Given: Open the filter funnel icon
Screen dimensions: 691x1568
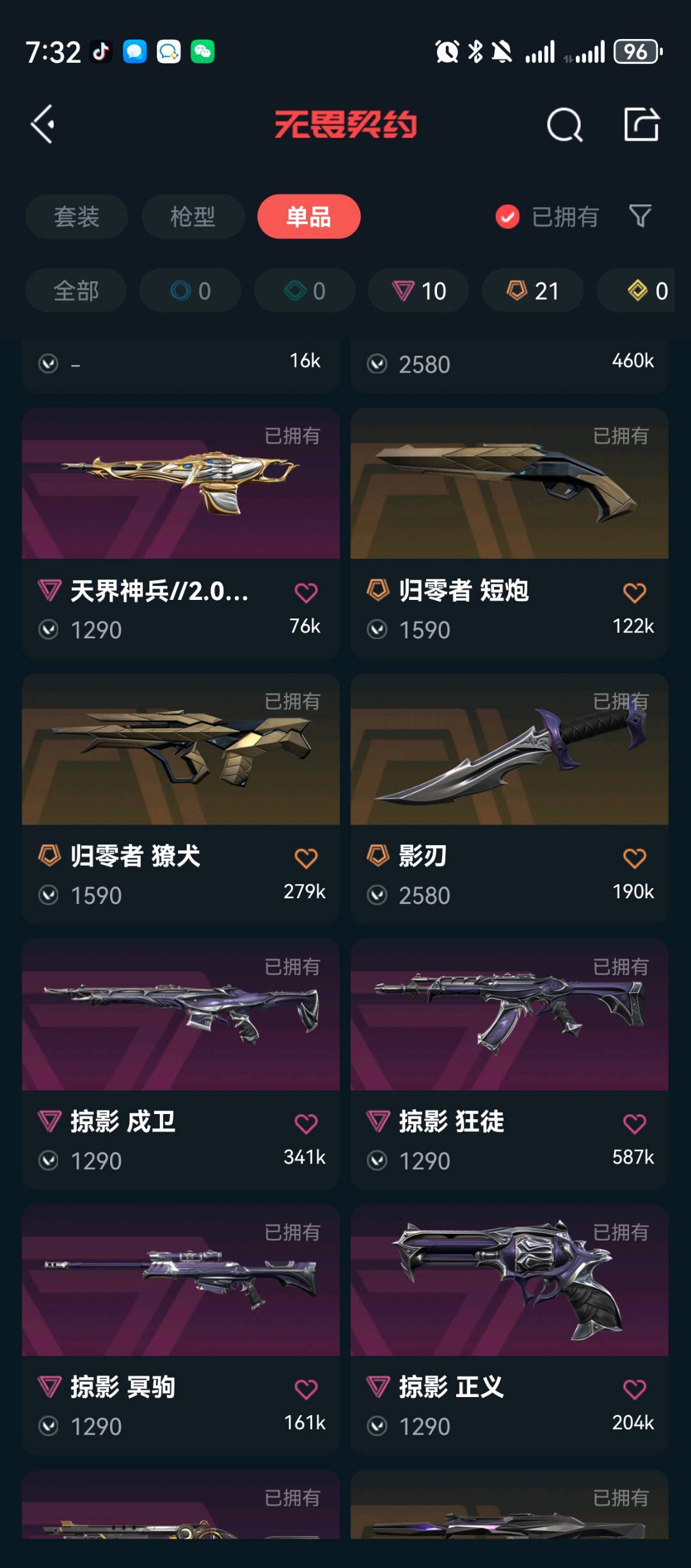Looking at the screenshot, I should tap(640, 216).
